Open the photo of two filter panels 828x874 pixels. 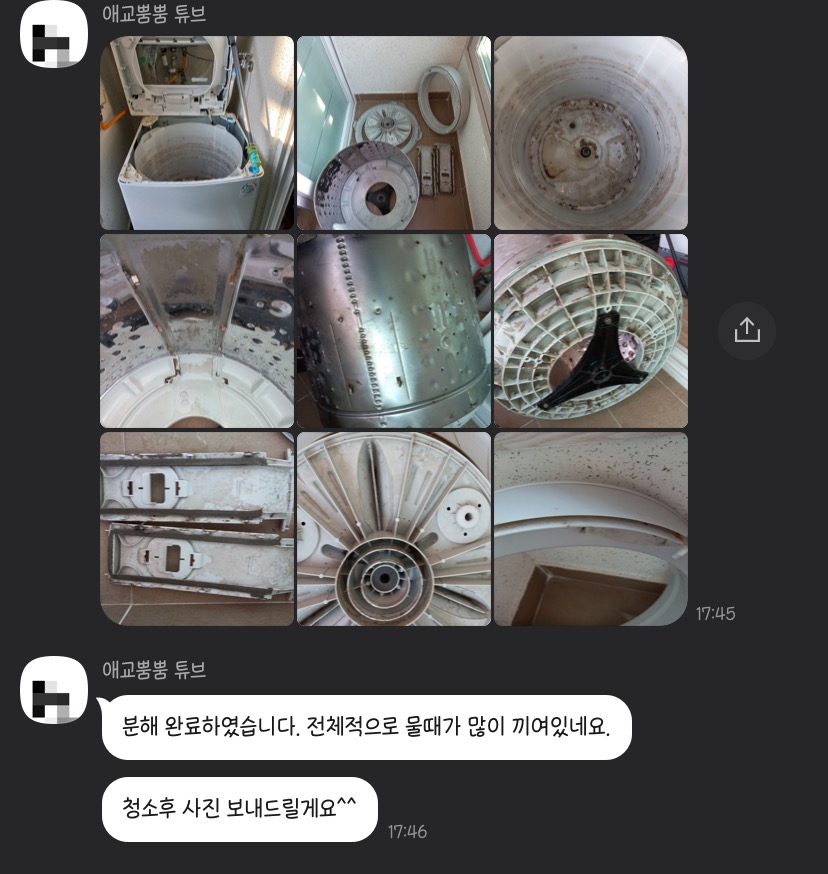click(x=197, y=529)
